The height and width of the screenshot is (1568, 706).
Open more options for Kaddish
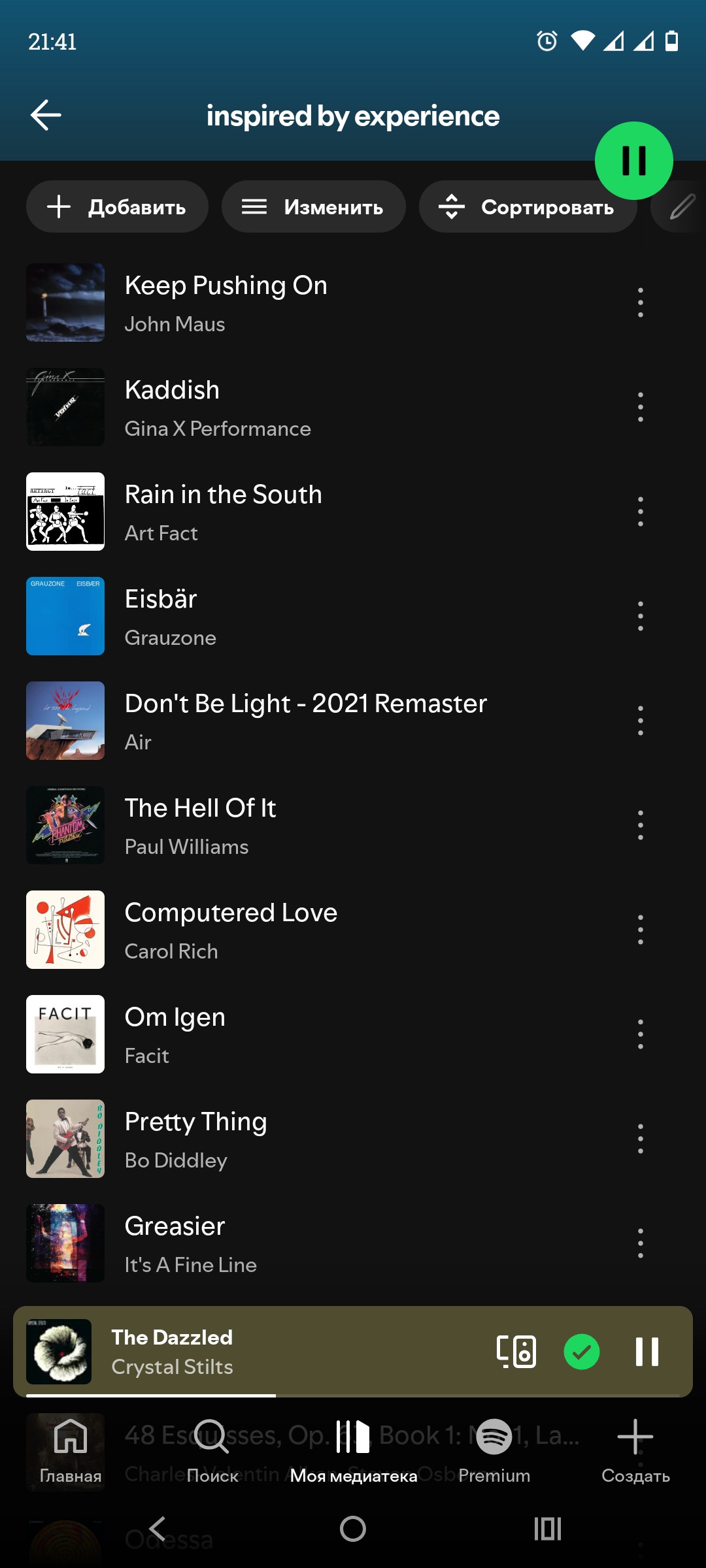(x=641, y=407)
